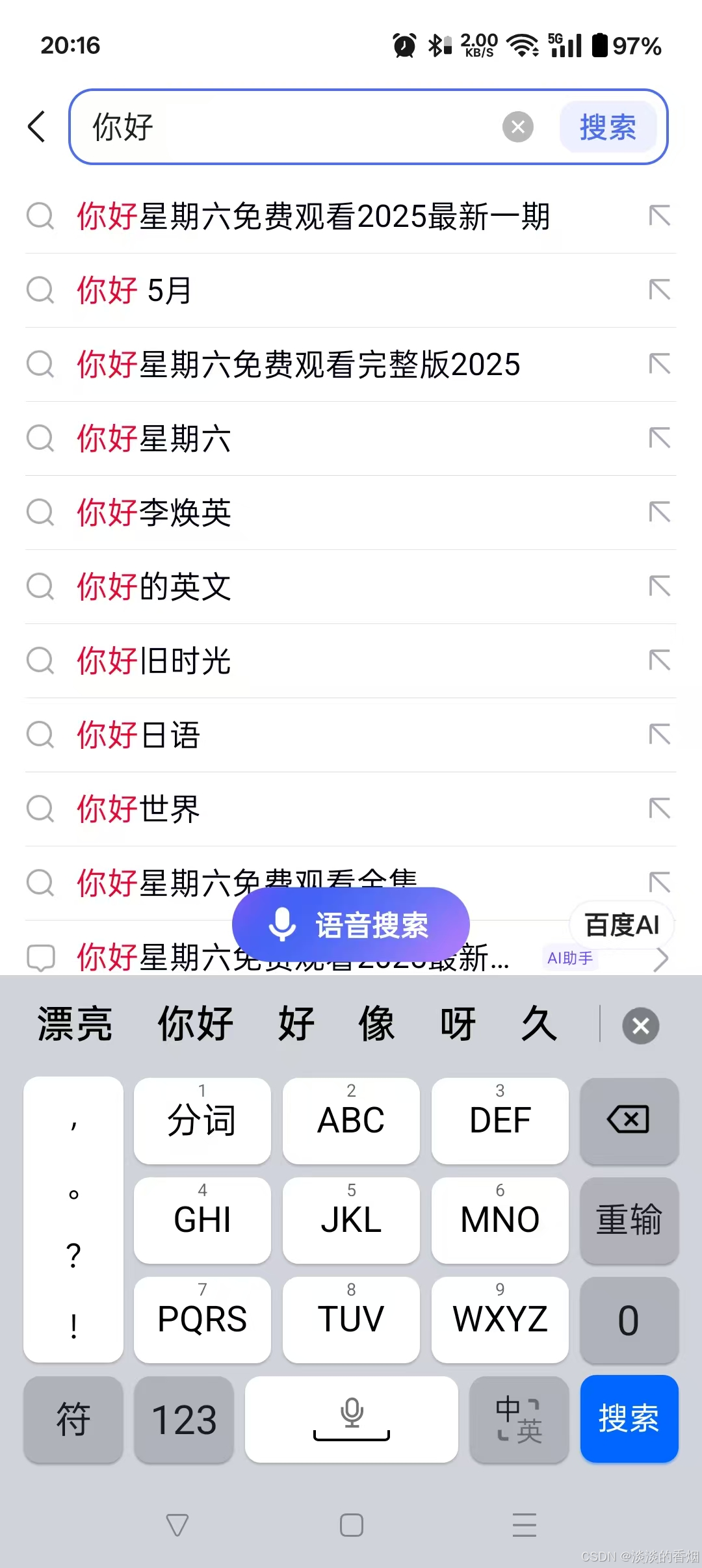This screenshot has height=1568, width=702.
Task: Hit the keyboard backspace key
Action: pos(629,1120)
